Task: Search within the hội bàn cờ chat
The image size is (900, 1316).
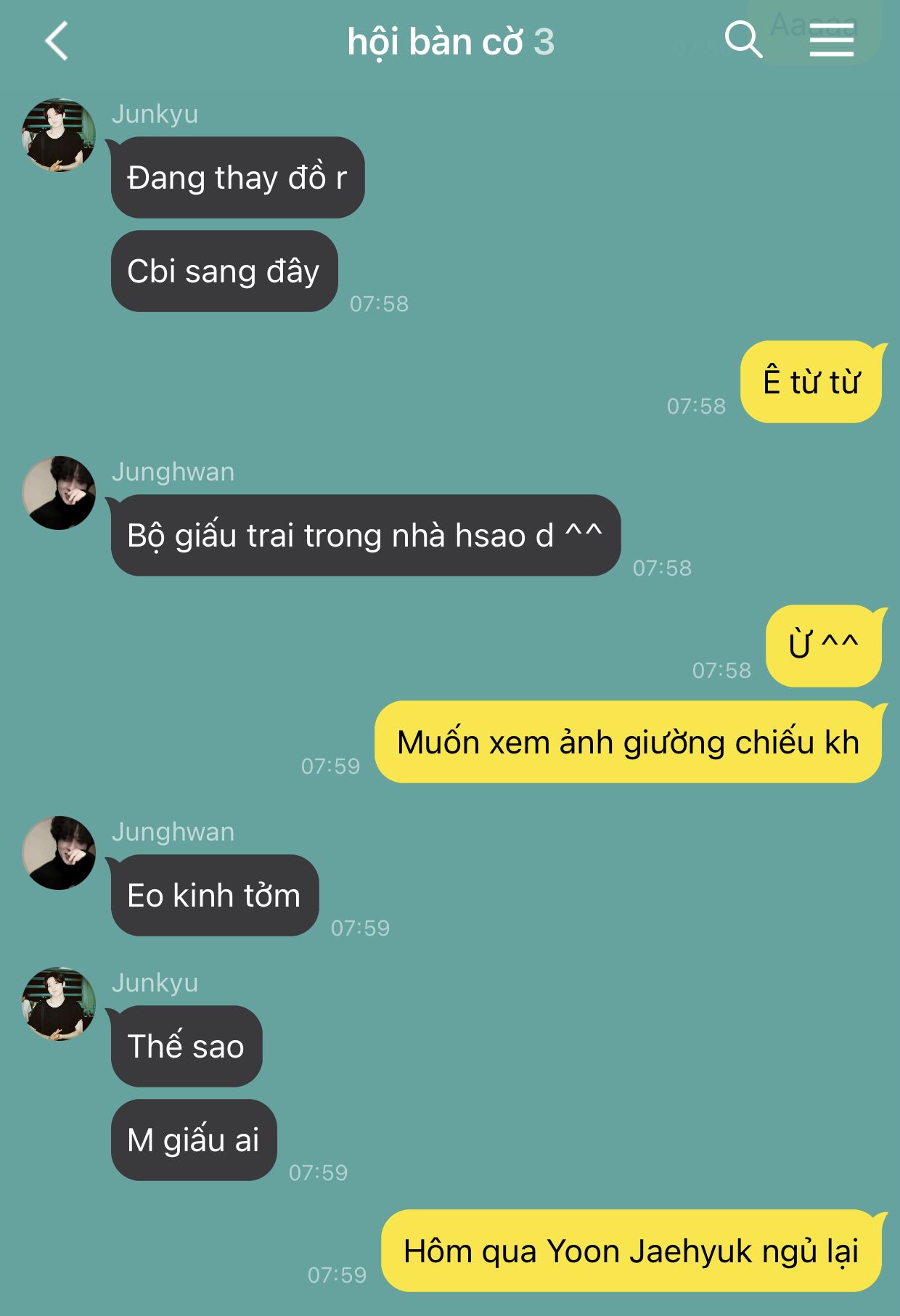Action: 743,40
